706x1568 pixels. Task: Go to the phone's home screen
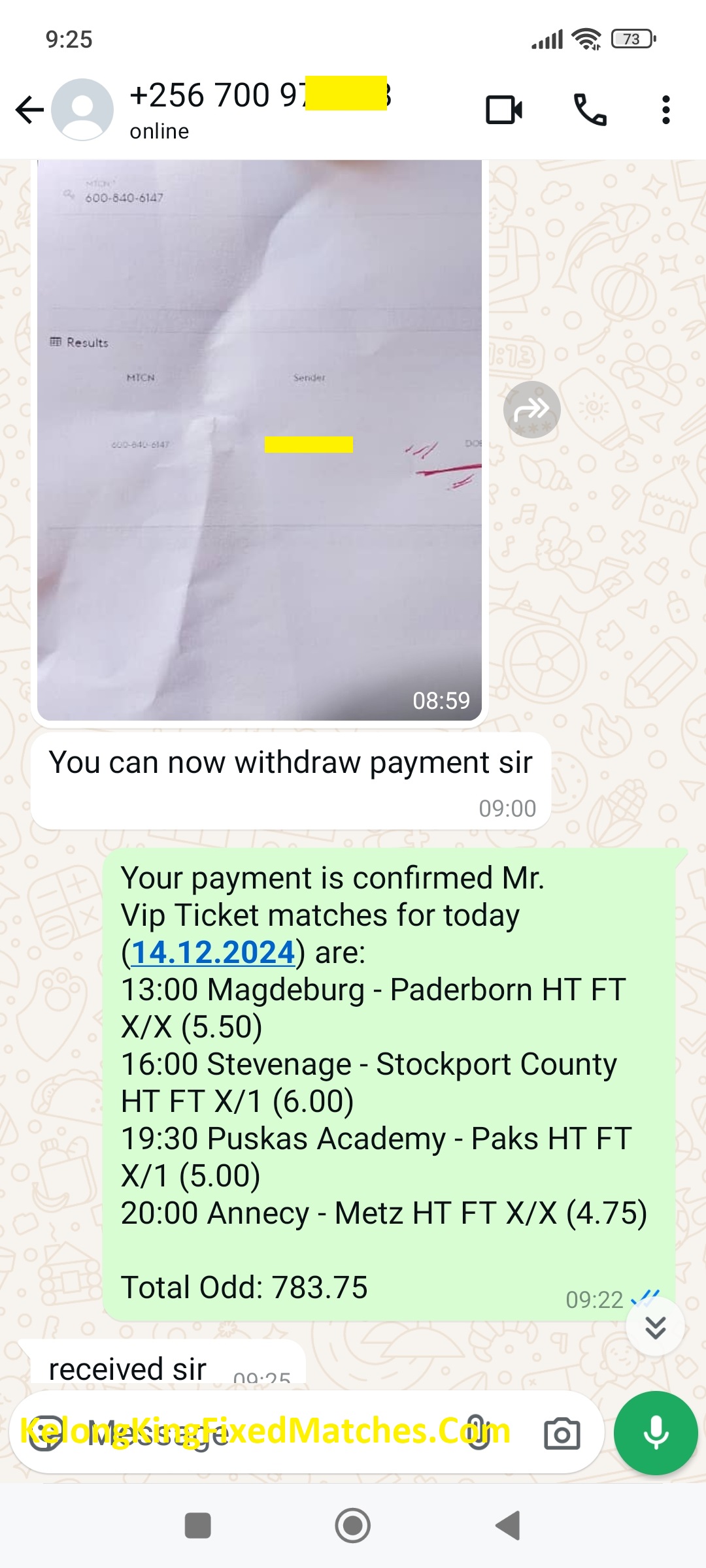click(353, 1526)
